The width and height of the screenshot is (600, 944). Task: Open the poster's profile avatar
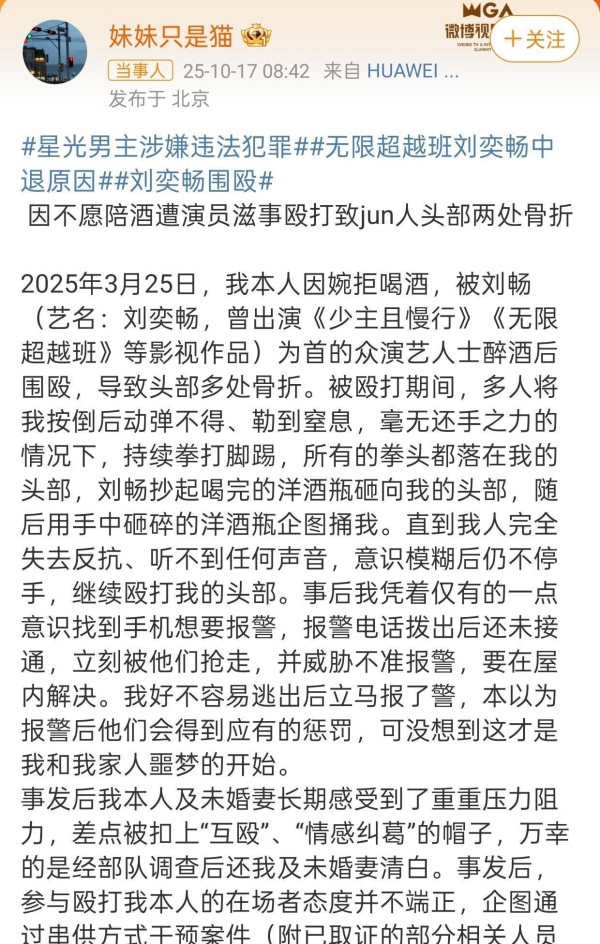point(55,50)
